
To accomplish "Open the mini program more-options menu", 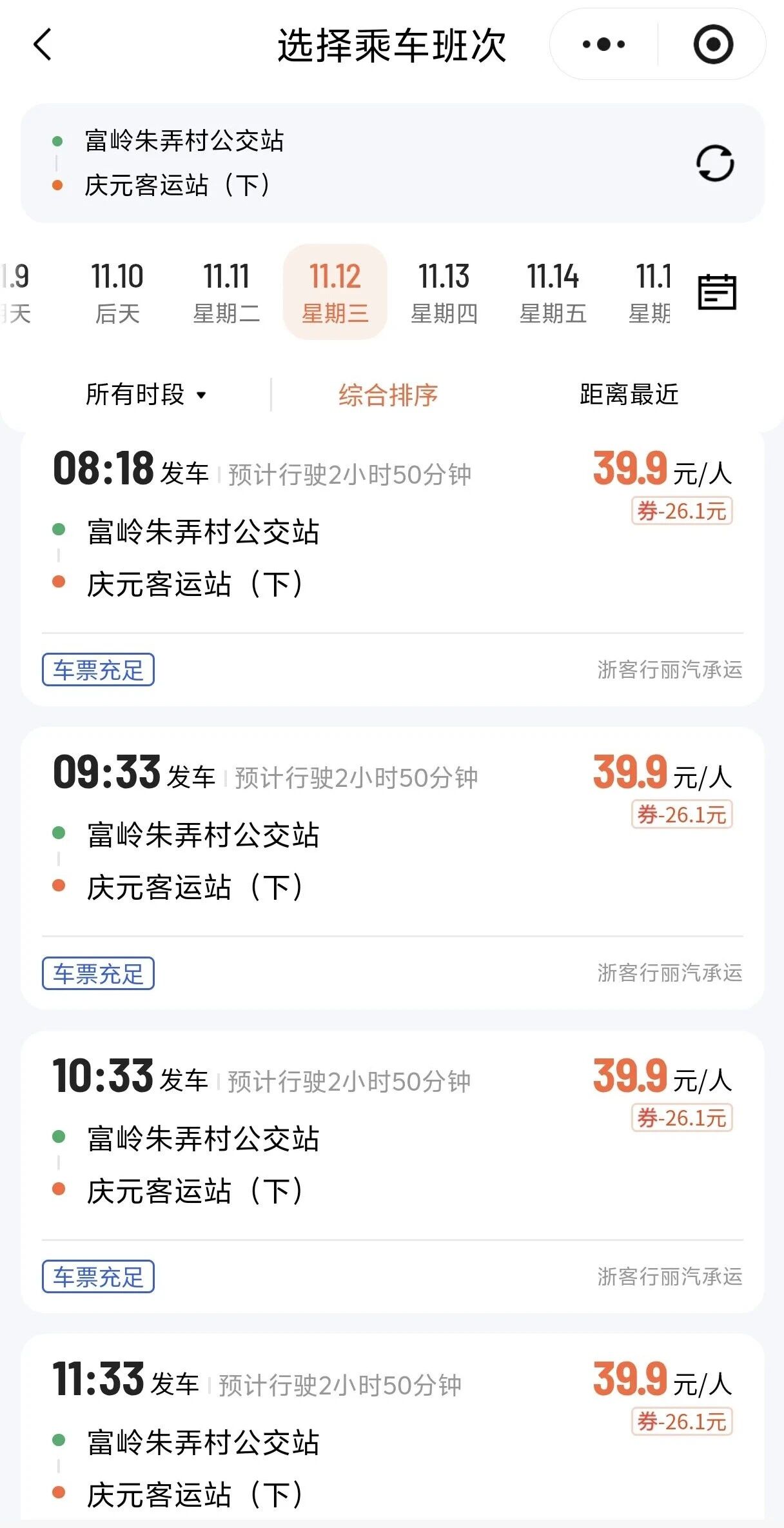I will coord(603,45).
